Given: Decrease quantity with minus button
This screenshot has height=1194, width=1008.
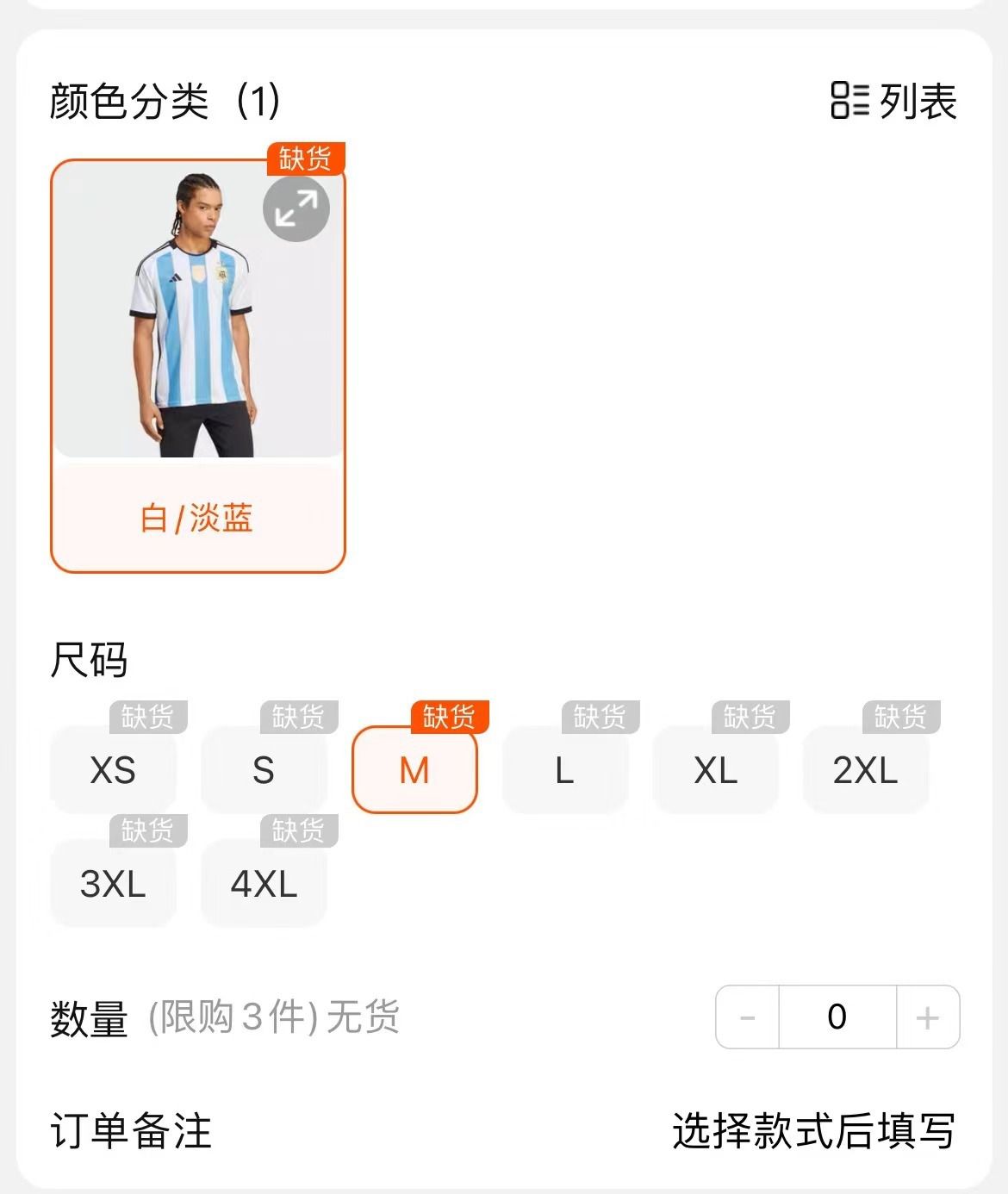Looking at the screenshot, I should coord(747,1017).
